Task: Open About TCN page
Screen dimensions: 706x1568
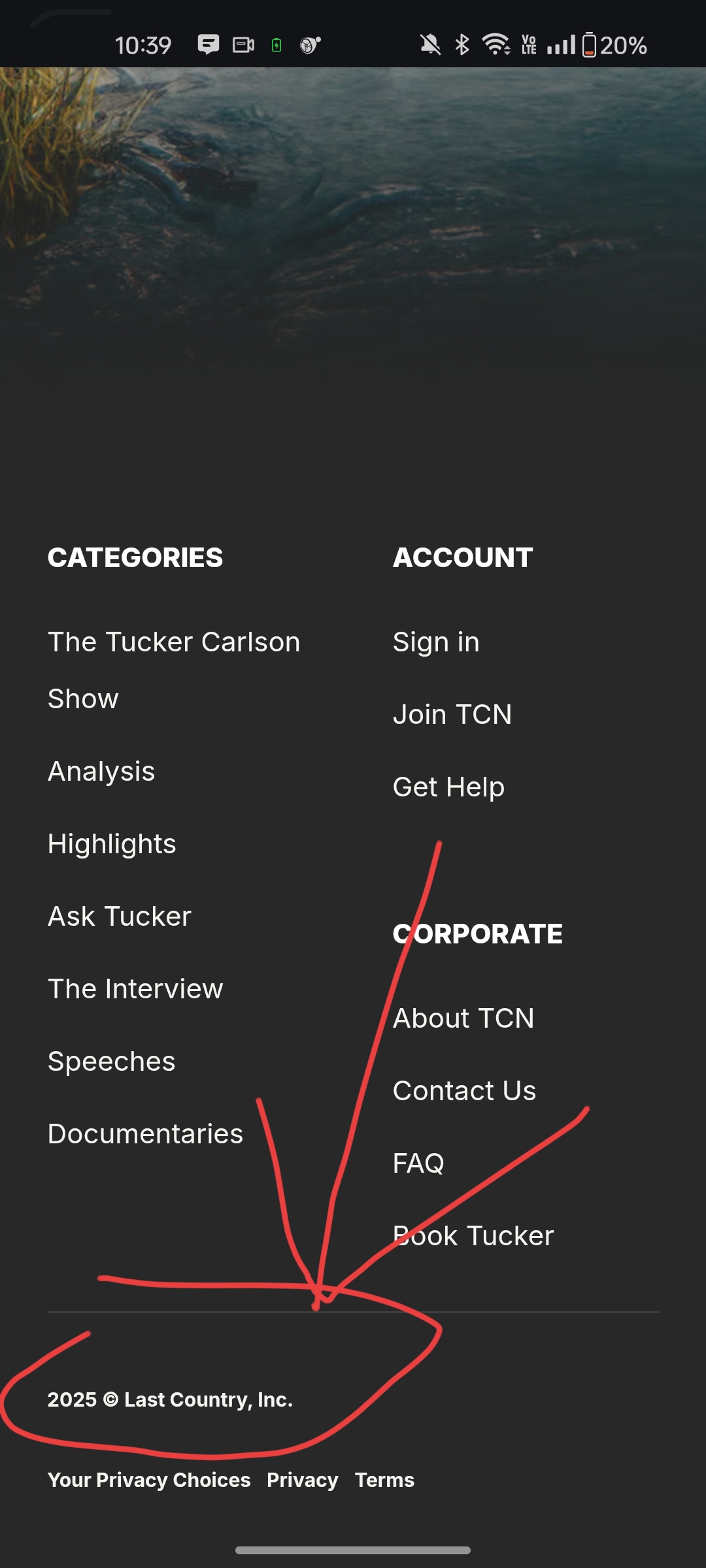Action: point(463,1019)
